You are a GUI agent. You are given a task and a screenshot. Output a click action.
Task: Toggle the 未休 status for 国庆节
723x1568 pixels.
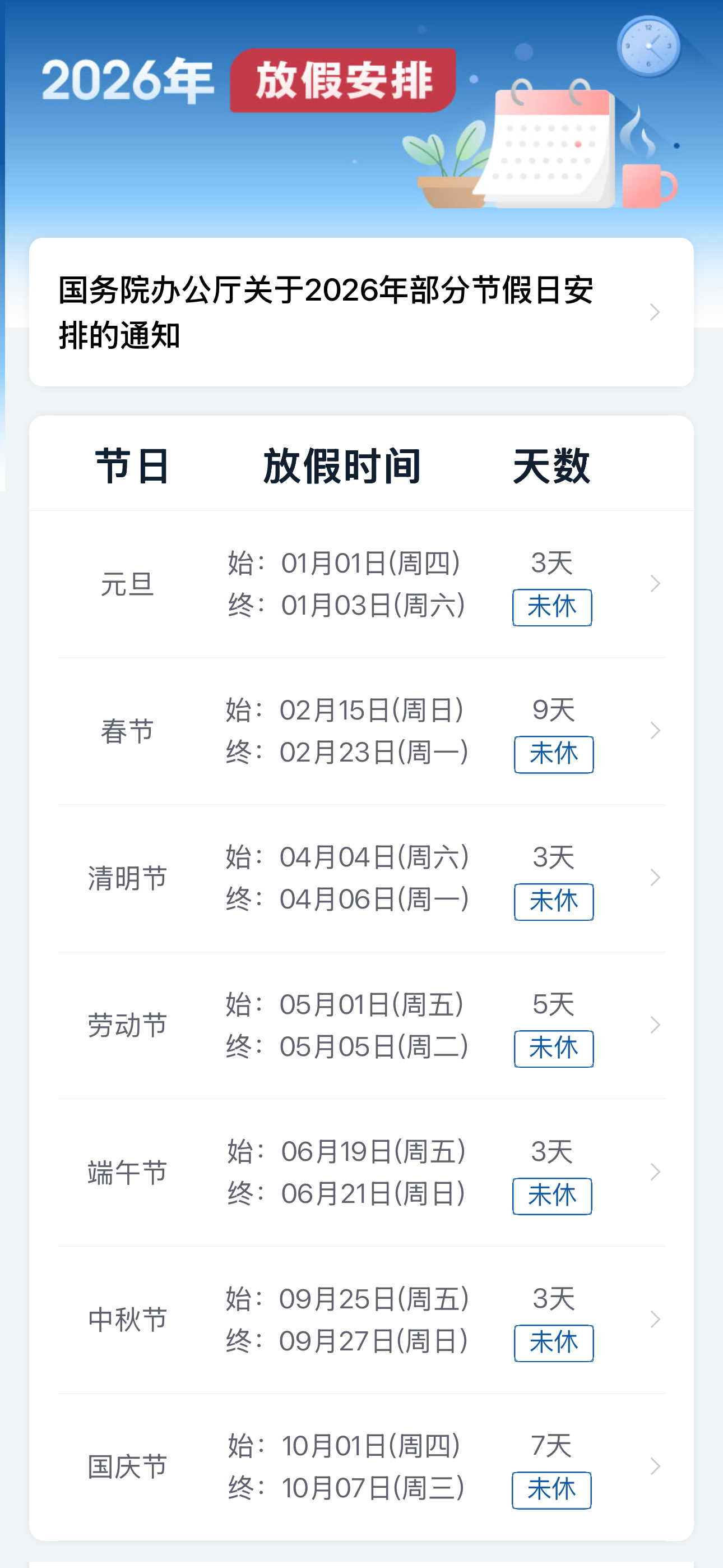point(552,1491)
